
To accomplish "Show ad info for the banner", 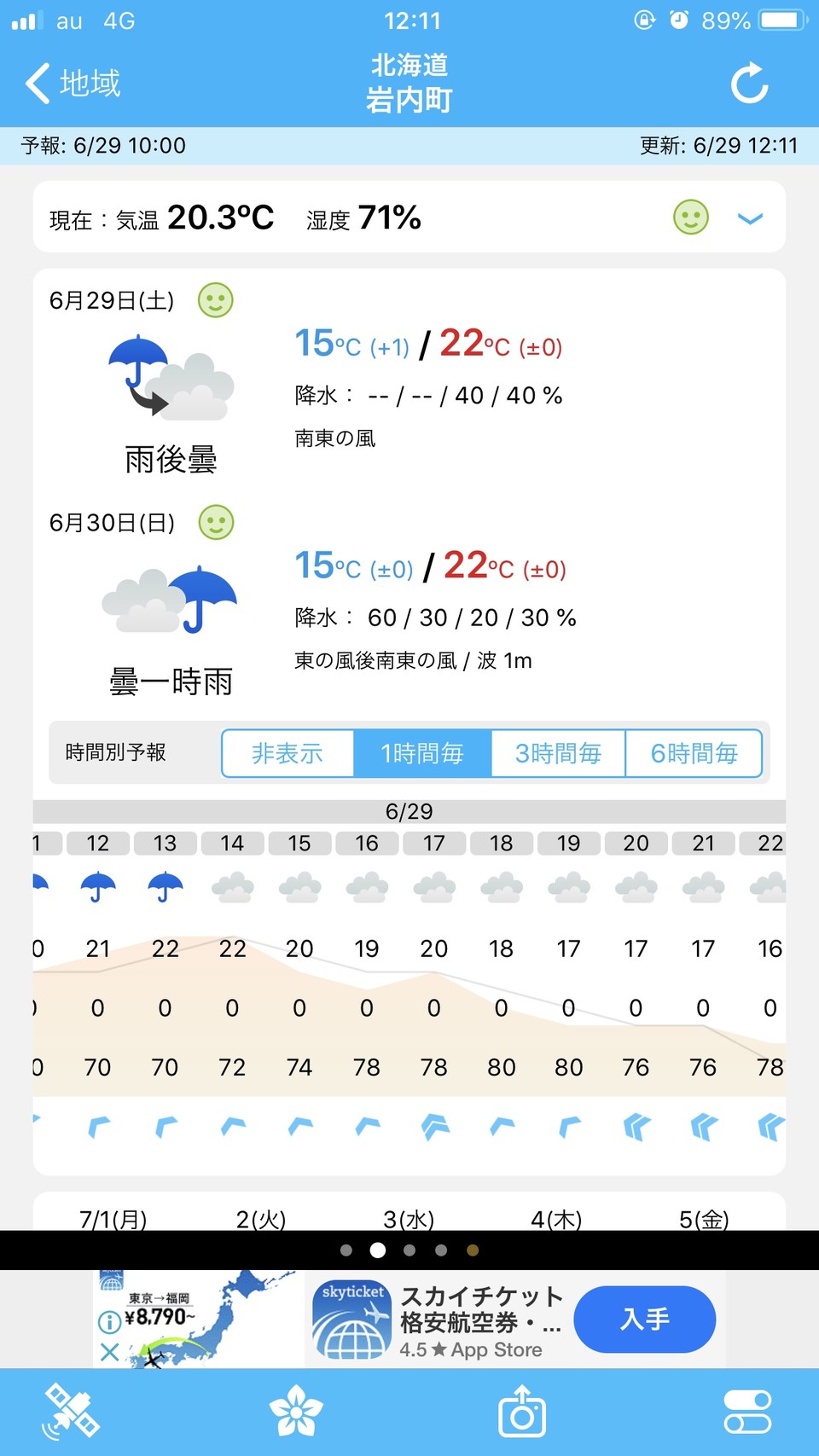I will (109, 1322).
